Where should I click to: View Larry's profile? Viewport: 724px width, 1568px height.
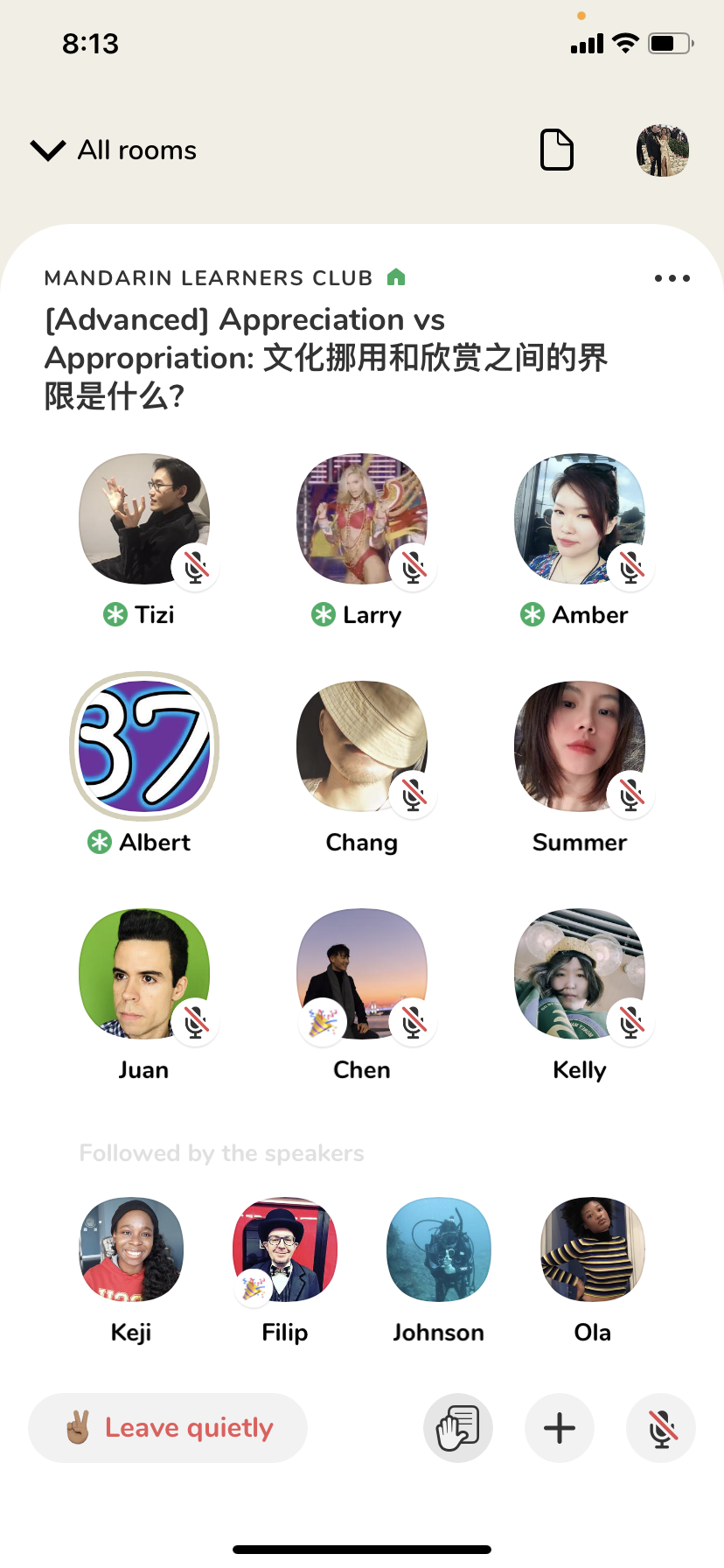coord(362,519)
